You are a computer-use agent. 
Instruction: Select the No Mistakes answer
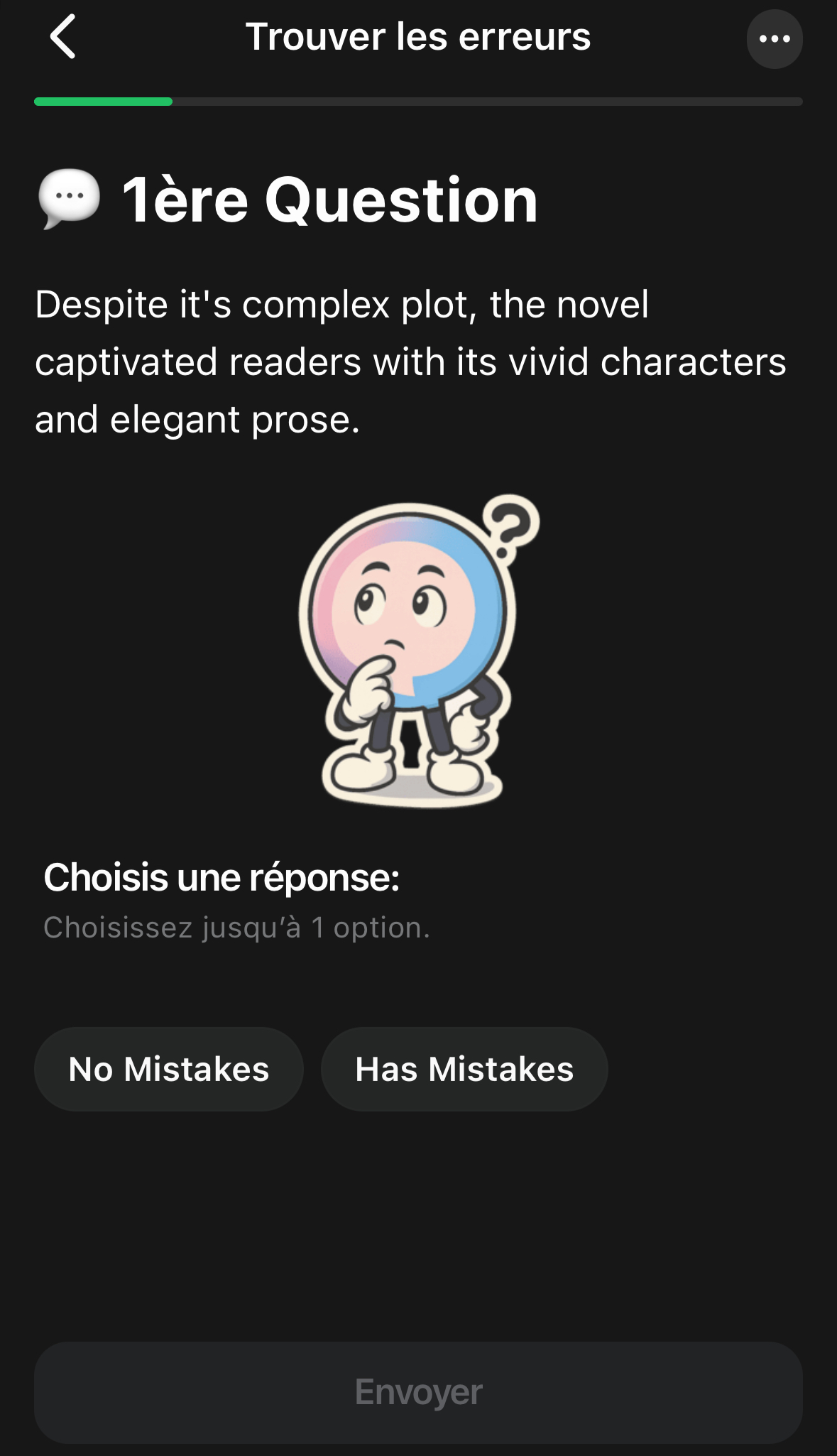pos(169,1069)
